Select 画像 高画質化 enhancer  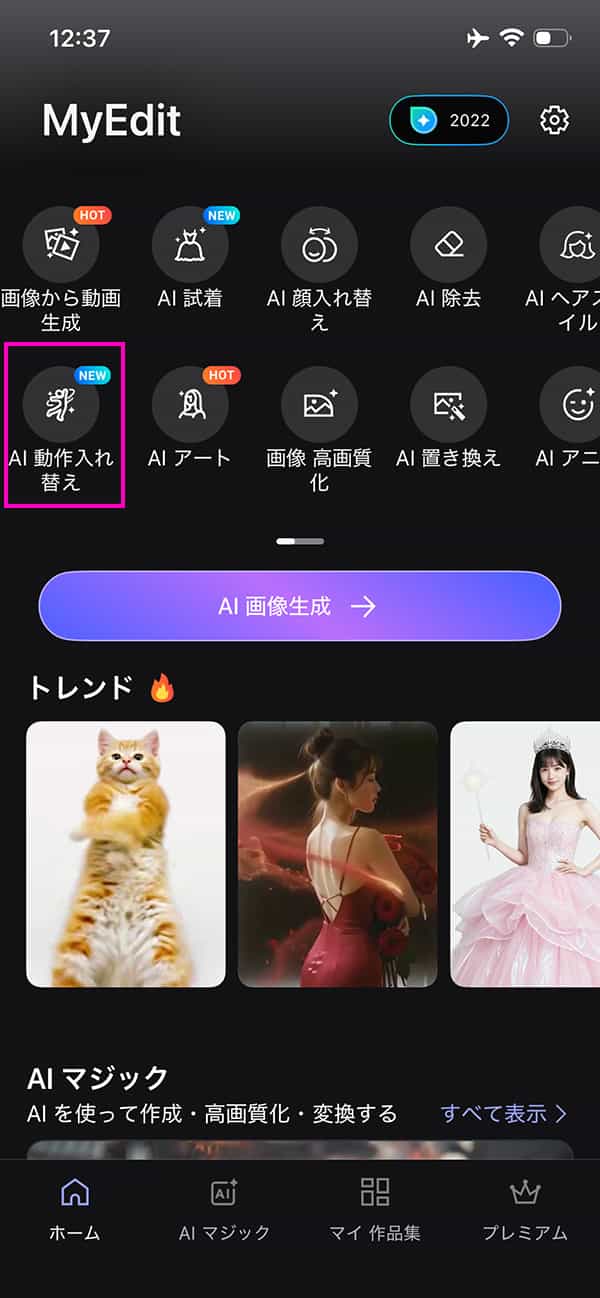tap(319, 406)
